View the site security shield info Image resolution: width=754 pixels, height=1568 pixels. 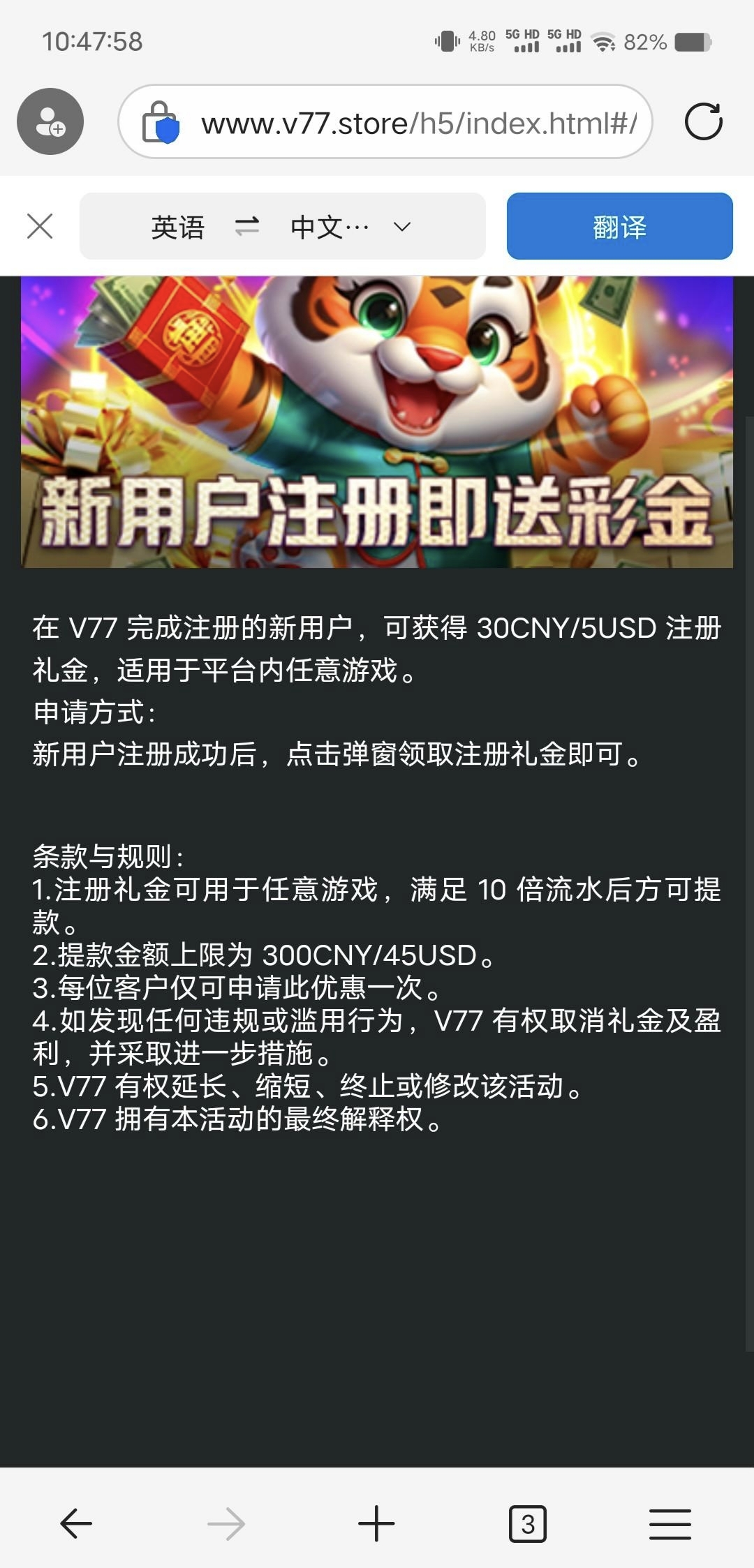[161, 122]
